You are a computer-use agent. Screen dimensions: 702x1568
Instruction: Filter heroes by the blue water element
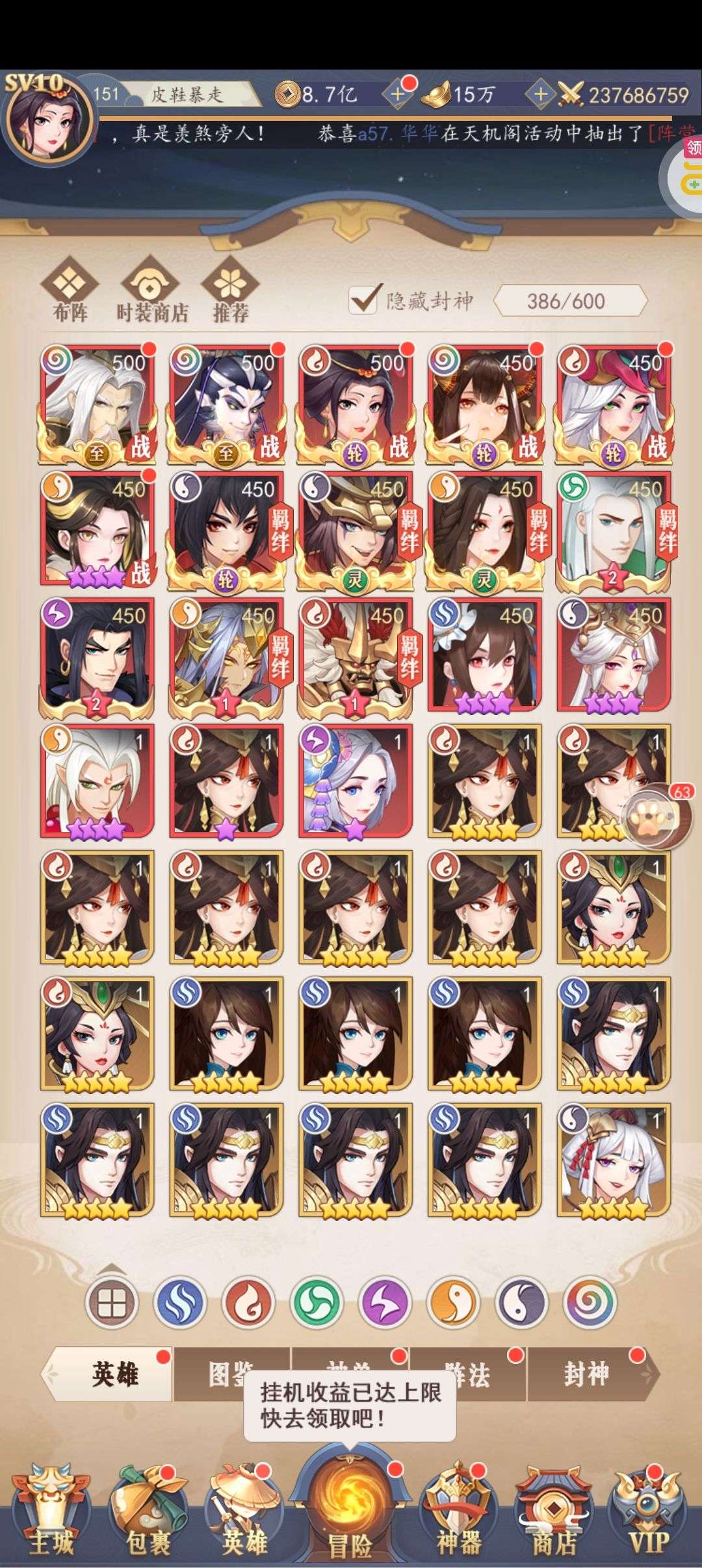[x=180, y=1302]
